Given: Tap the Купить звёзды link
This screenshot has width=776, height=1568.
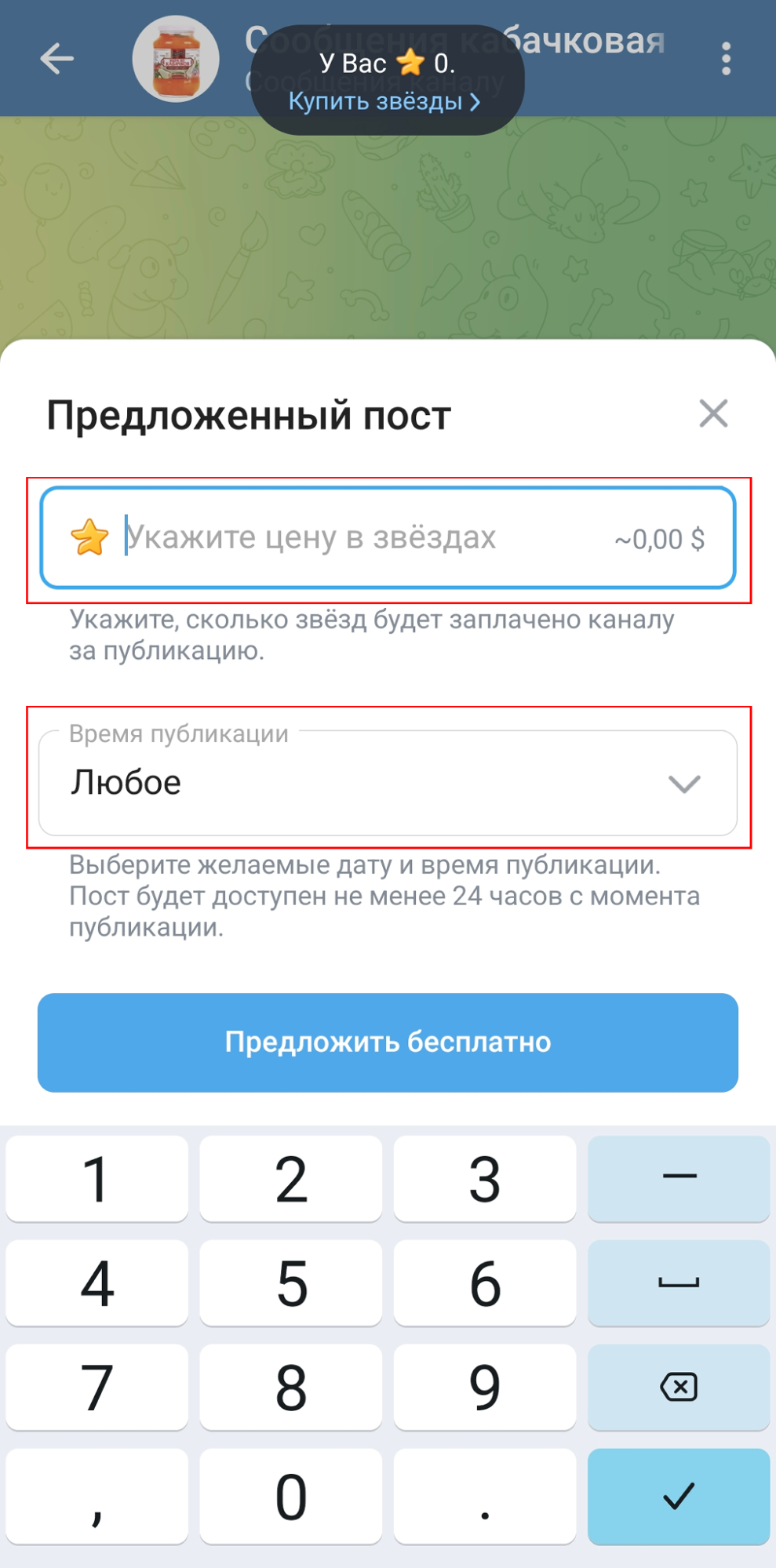Looking at the screenshot, I should (384, 102).
